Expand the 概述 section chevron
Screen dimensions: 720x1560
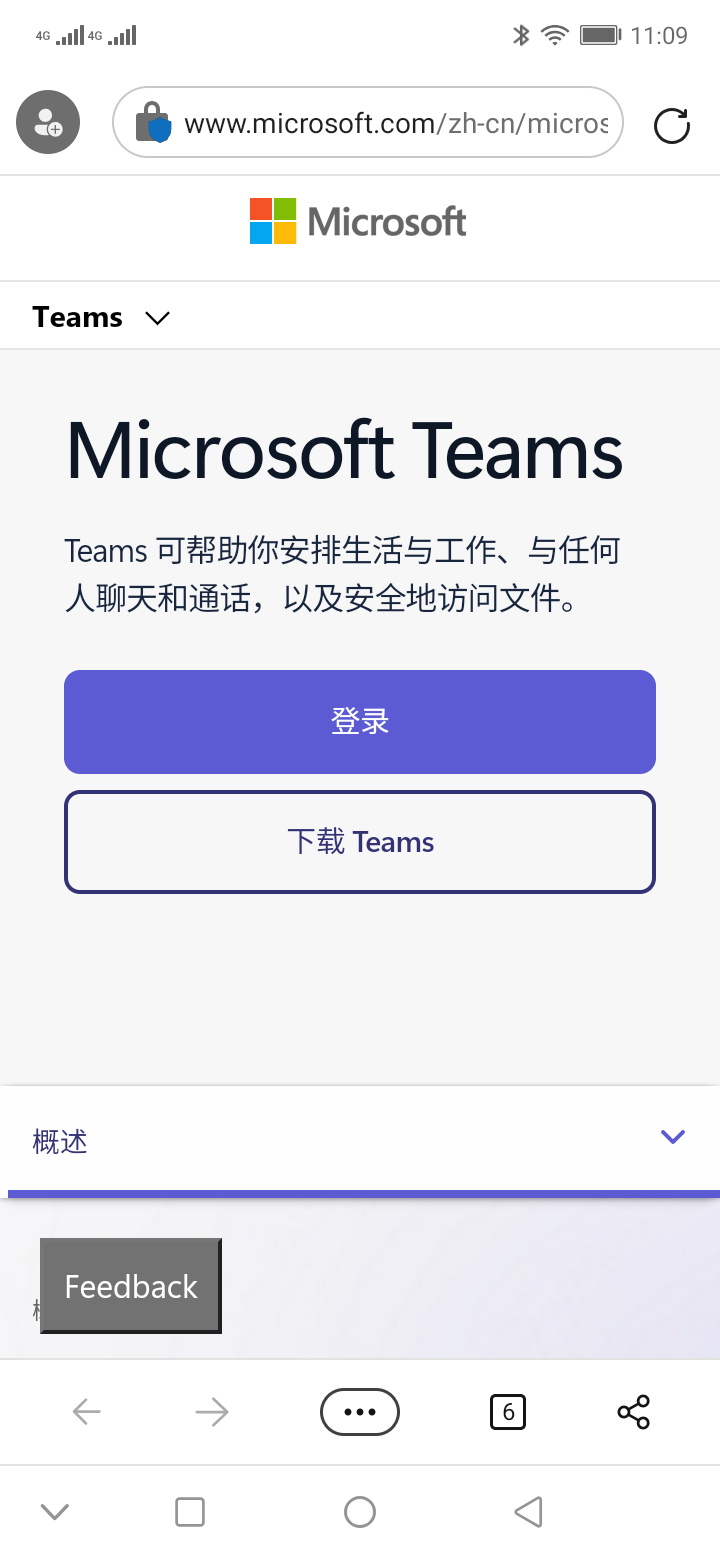[x=672, y=1137]
